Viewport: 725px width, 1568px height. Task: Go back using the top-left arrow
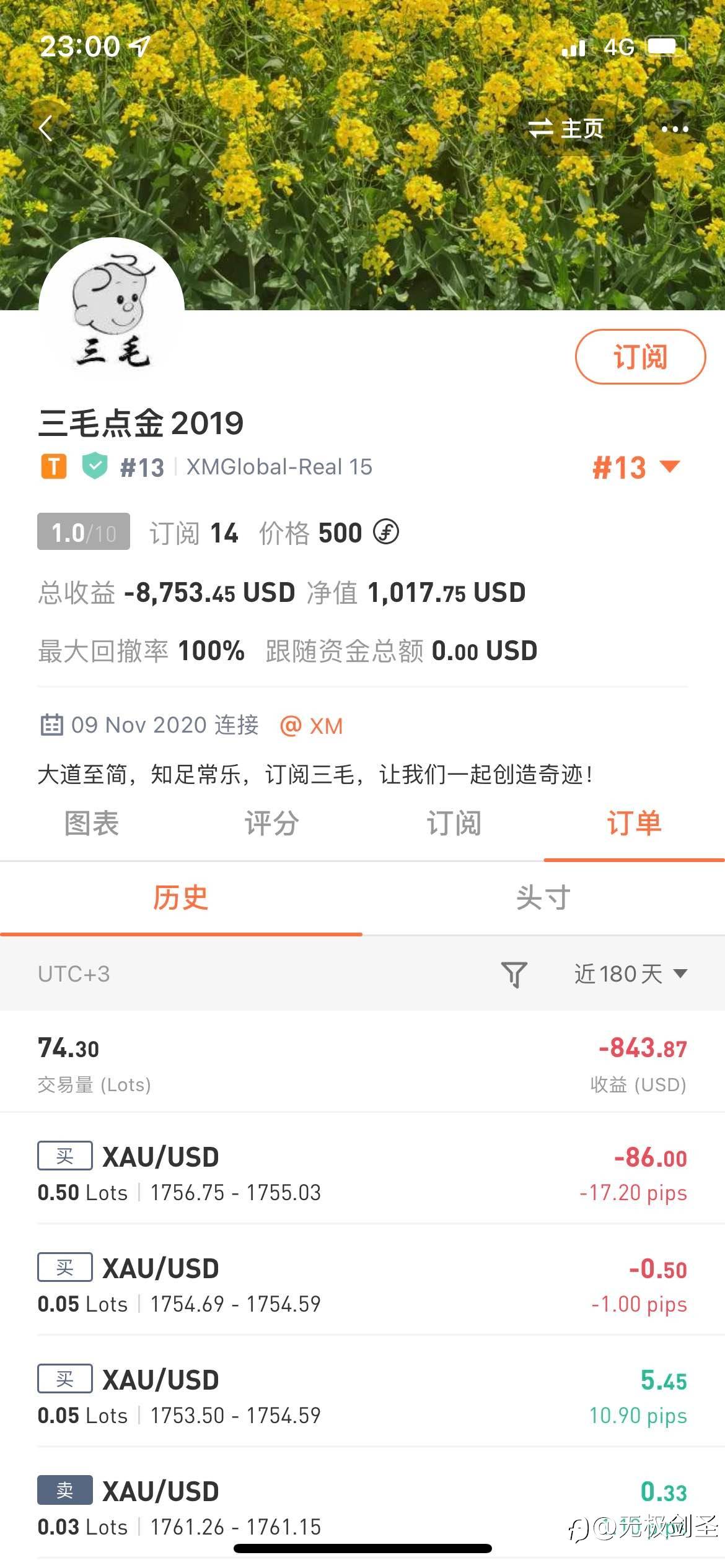click(46, 129)
